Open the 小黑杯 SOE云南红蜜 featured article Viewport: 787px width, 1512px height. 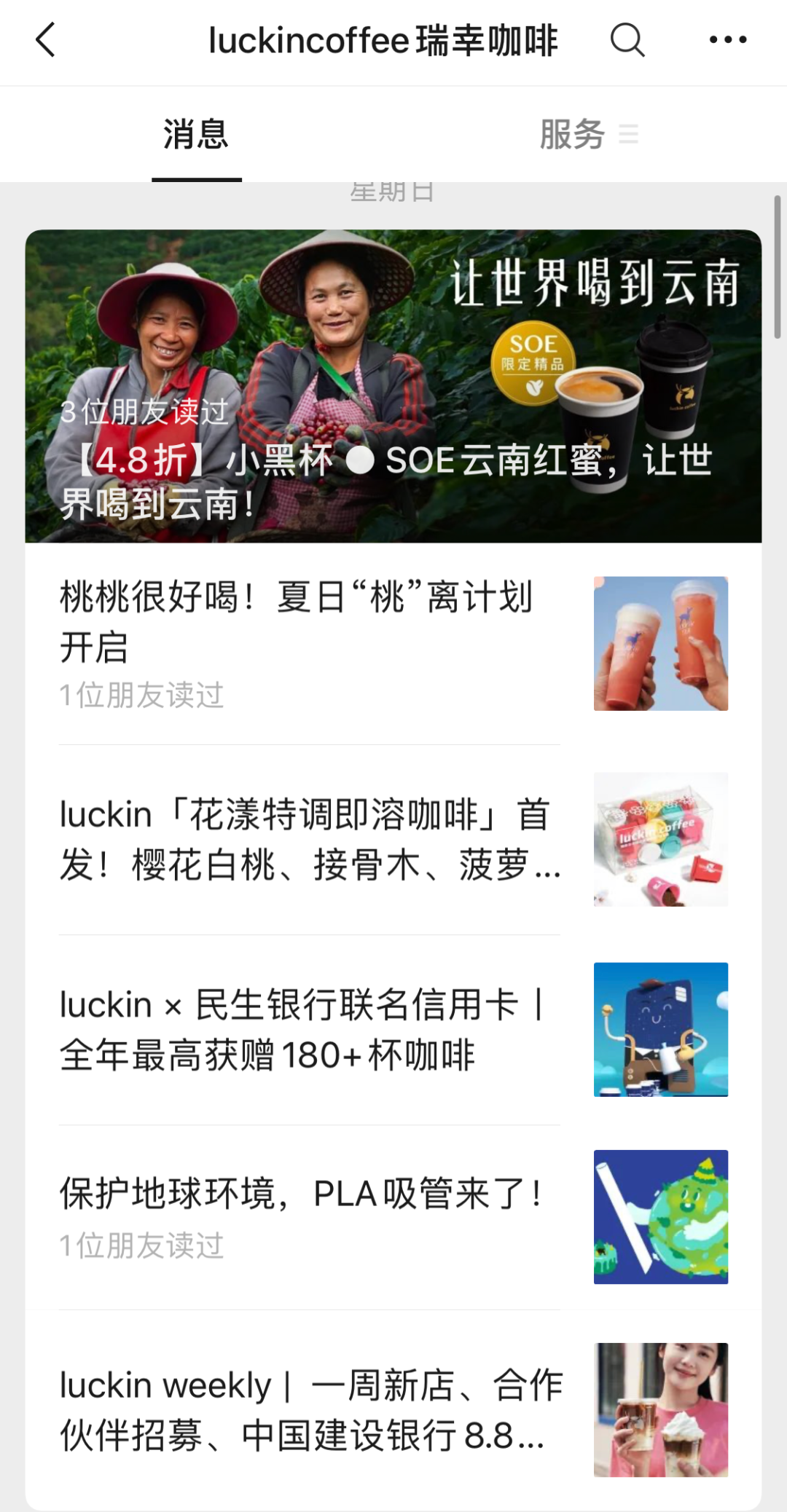click(x=393, y=386)
